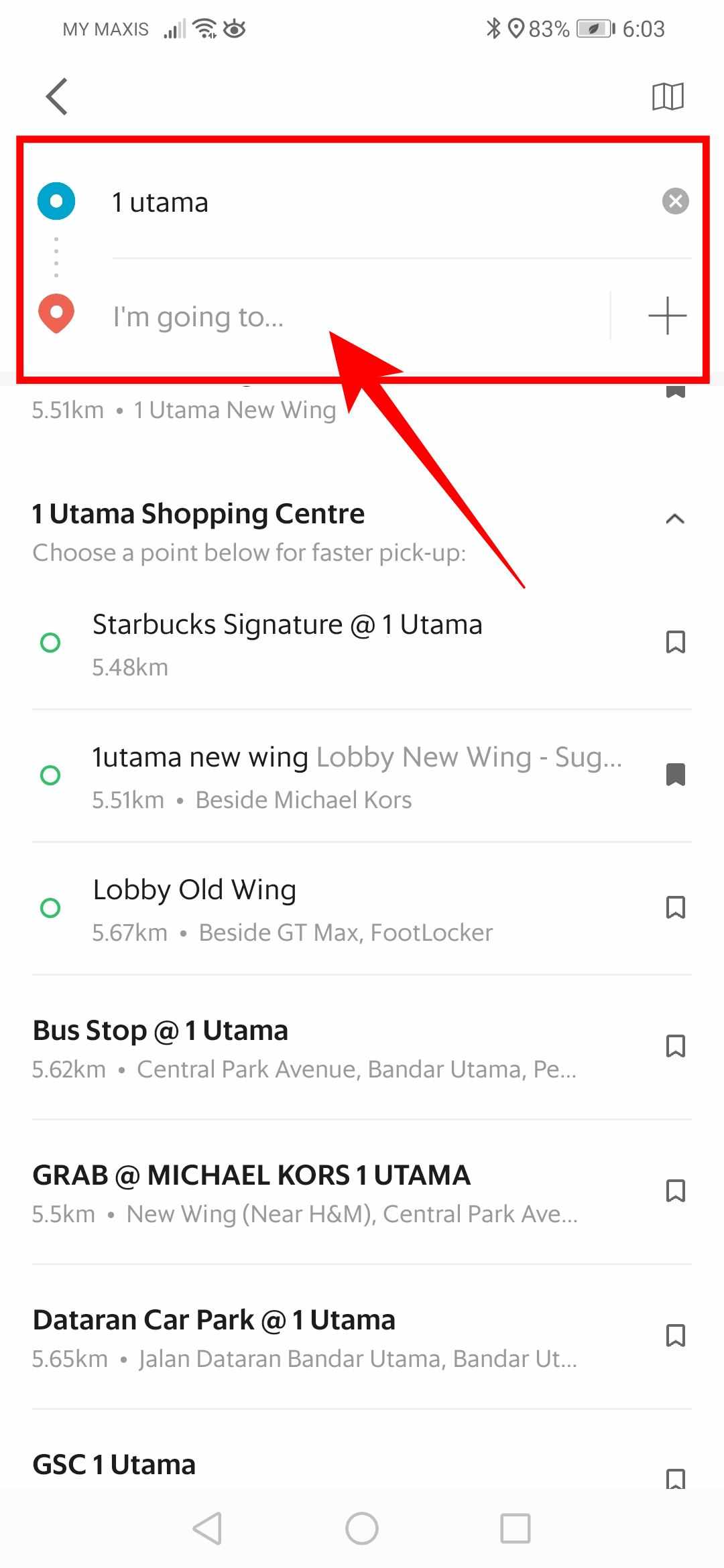Viewport: 724px width, 1568px height.
Task: Collapse the 1 Utama Shopping Centre points
Action: (674, 519)
